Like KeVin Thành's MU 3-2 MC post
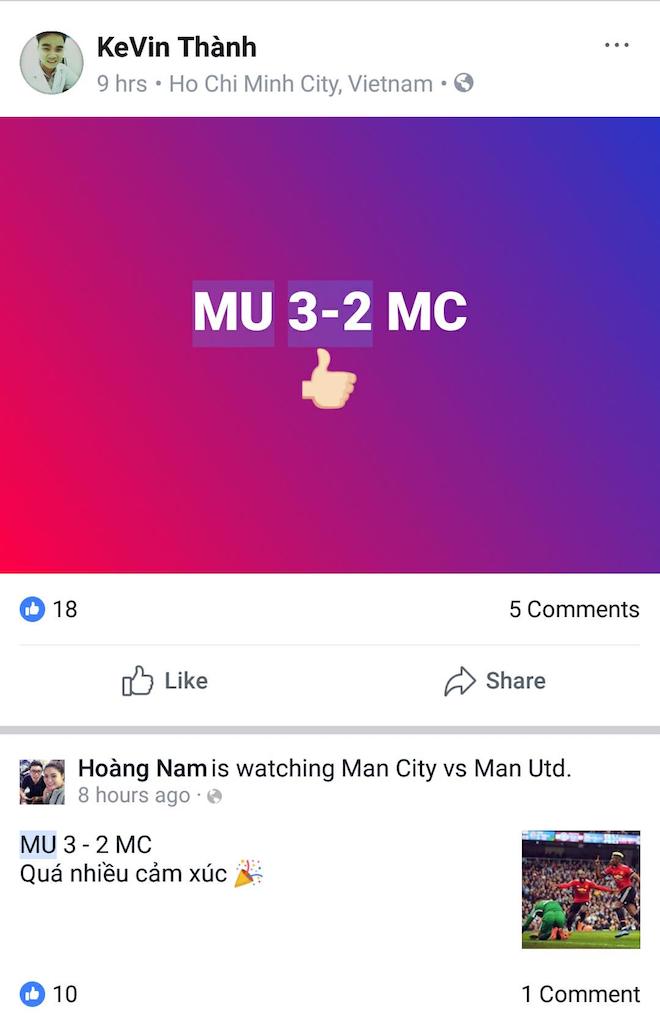 pos(165,681)
